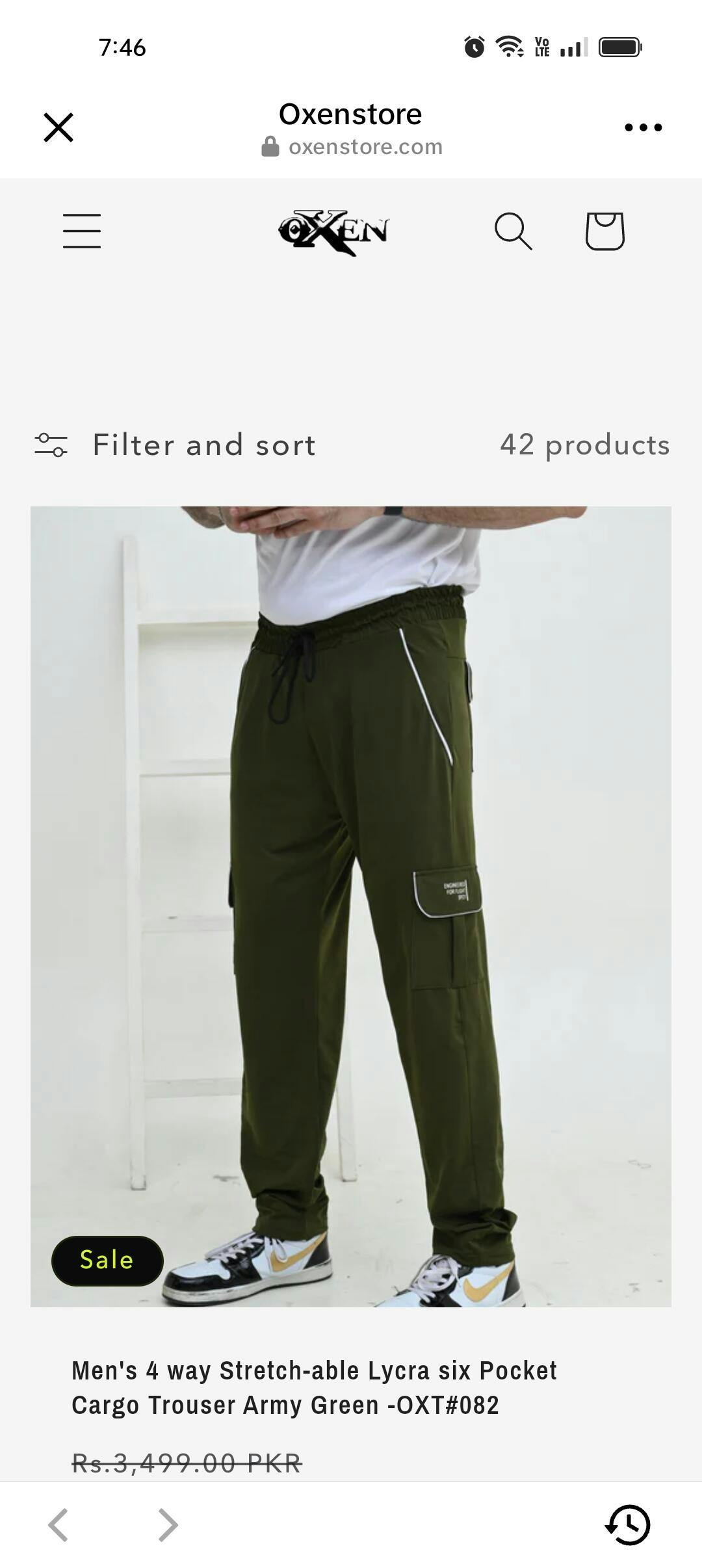
Task: Open the browser overflow menu
Action: [x=643, y=127]
